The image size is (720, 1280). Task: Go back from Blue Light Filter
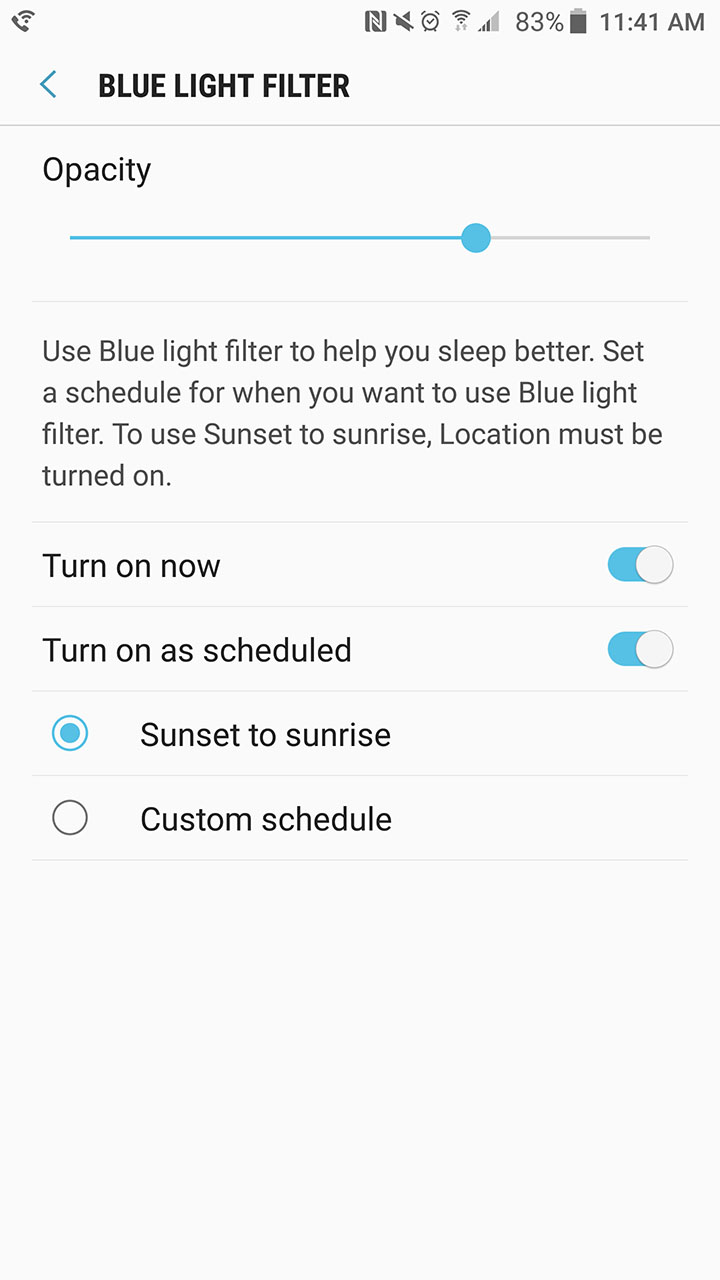pos(48,85)
